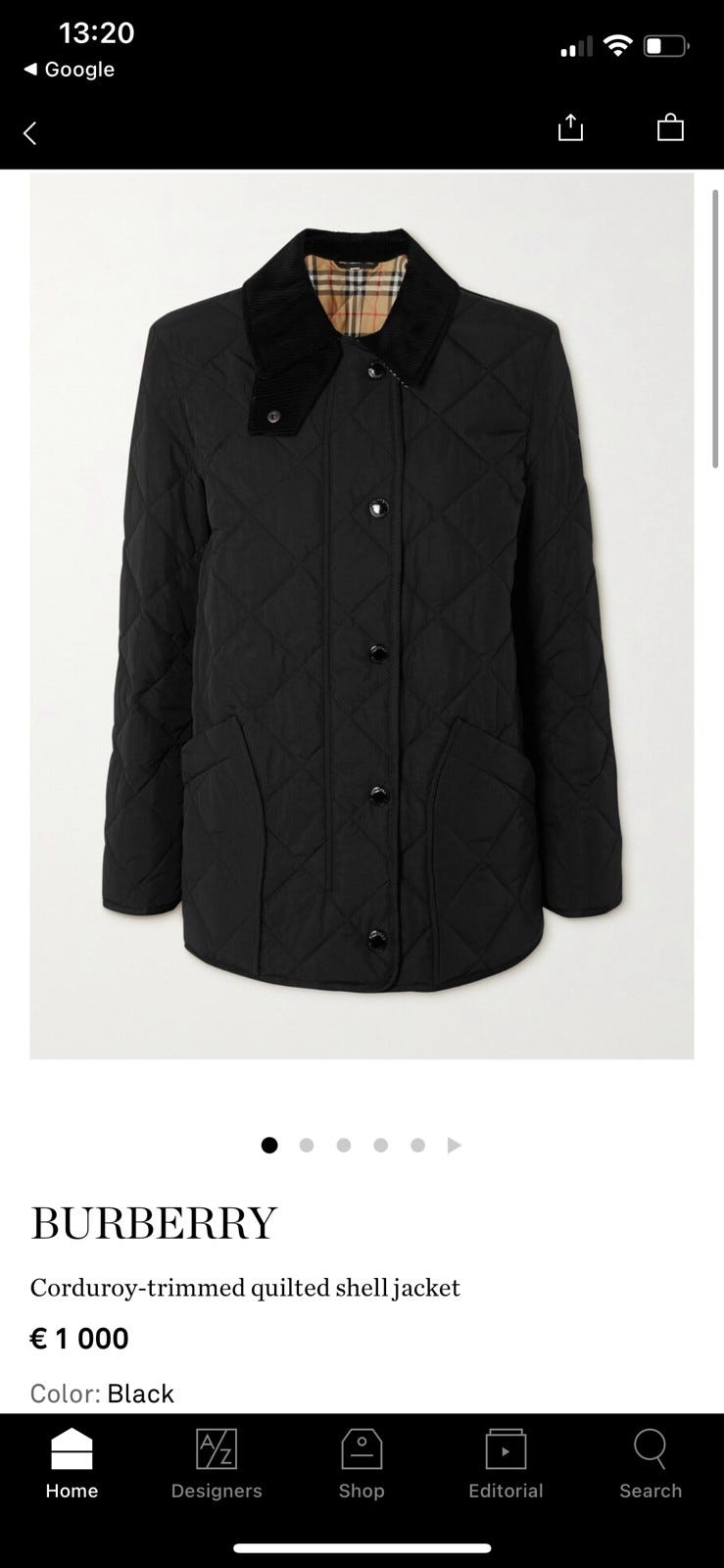This screenshot has width=724, height=1568.
Task: Switch to the Home tab
Action: [x=72, y=1463]
